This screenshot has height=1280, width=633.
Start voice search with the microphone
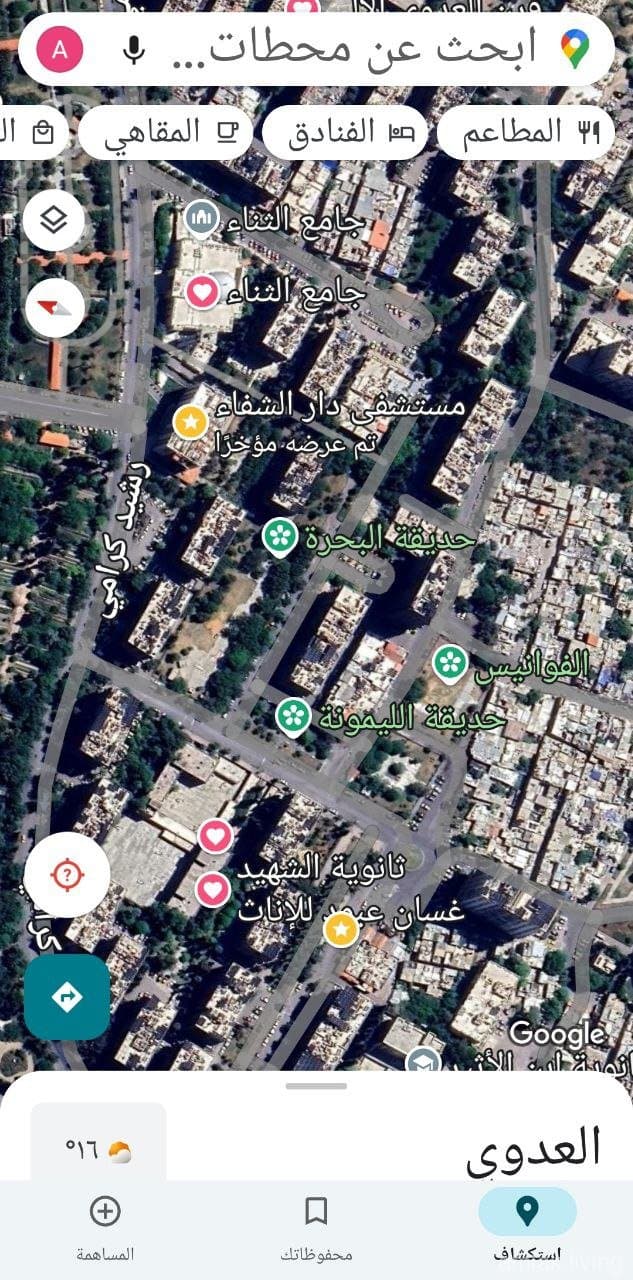click(x=134, y=50)
